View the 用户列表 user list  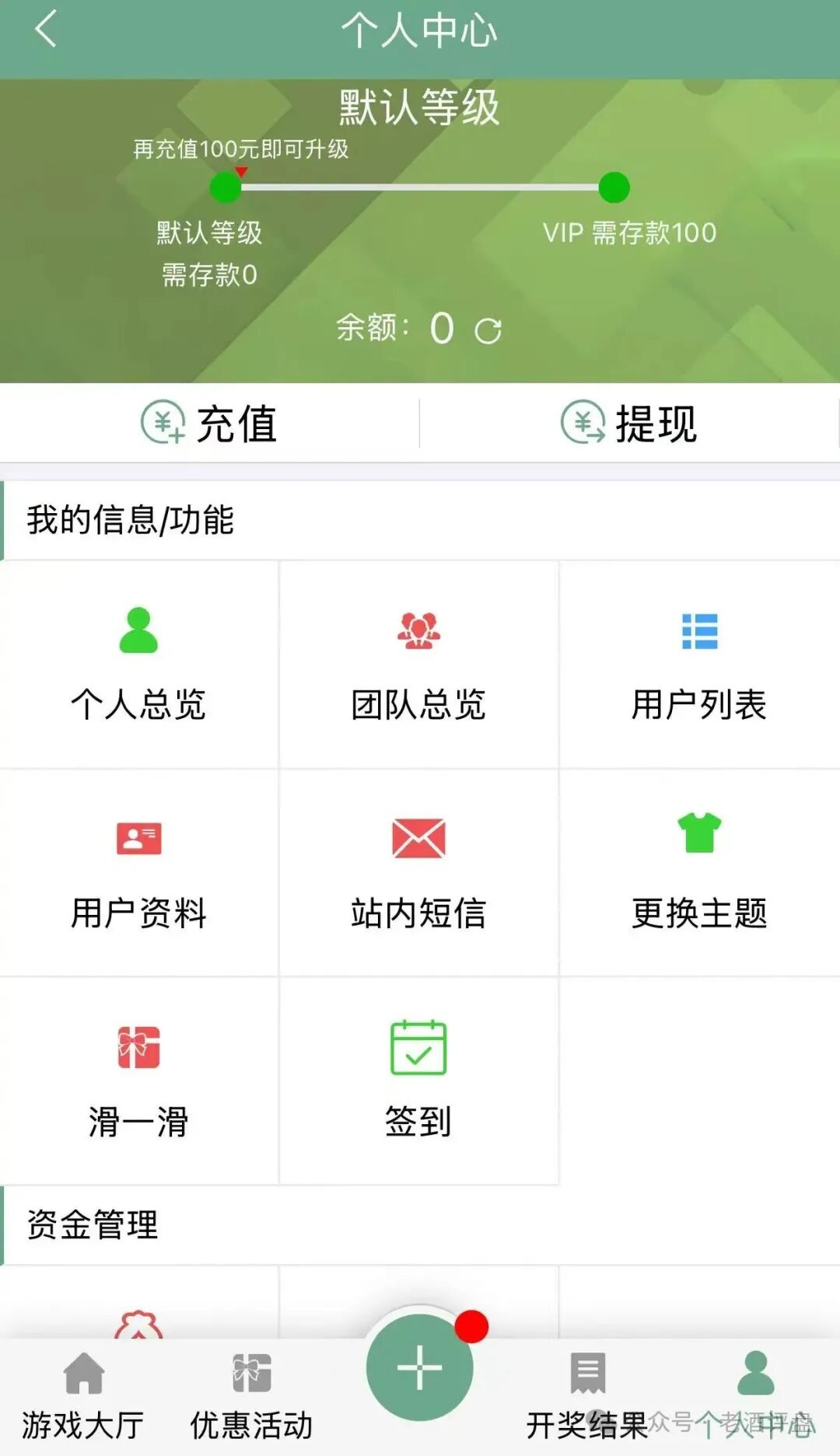(698, 665)
